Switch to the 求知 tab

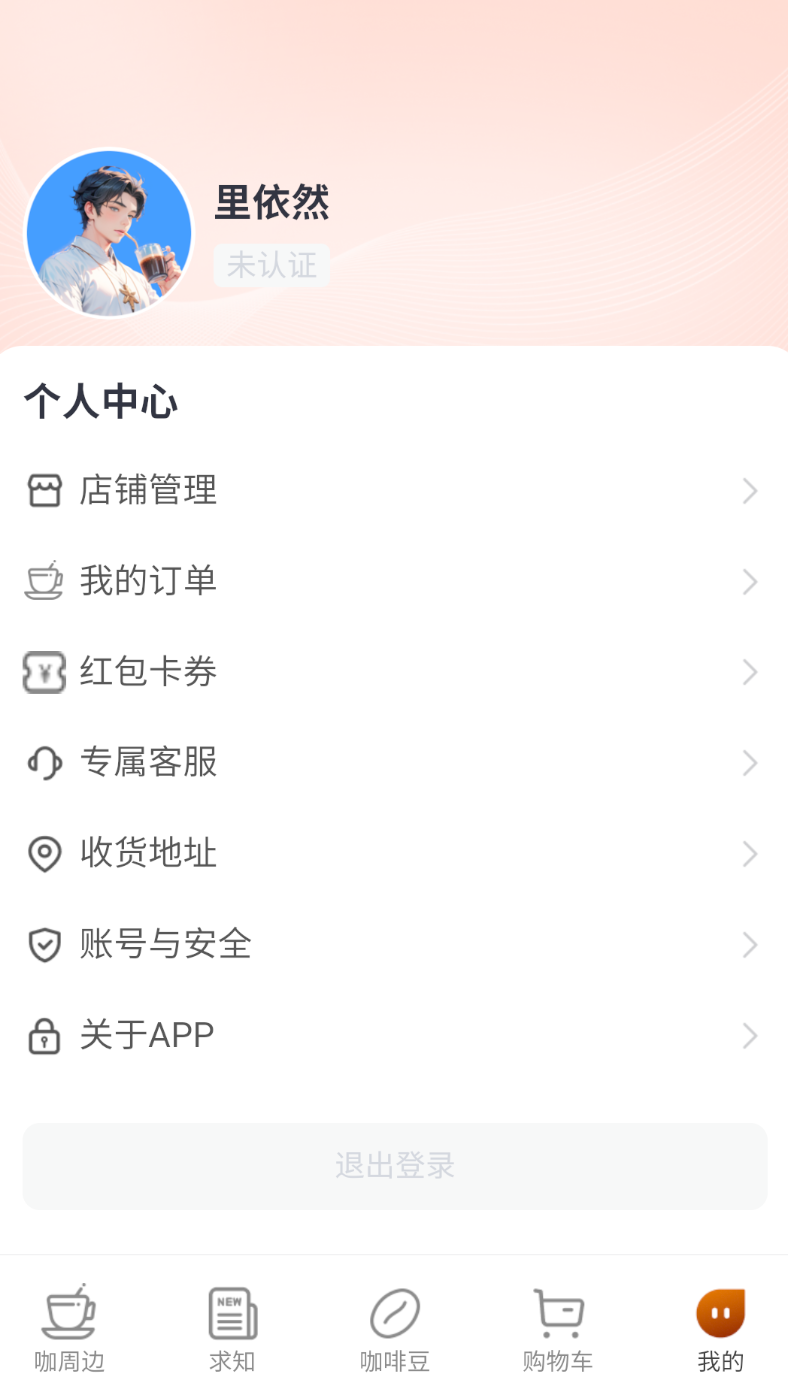tap(232, 1329)
